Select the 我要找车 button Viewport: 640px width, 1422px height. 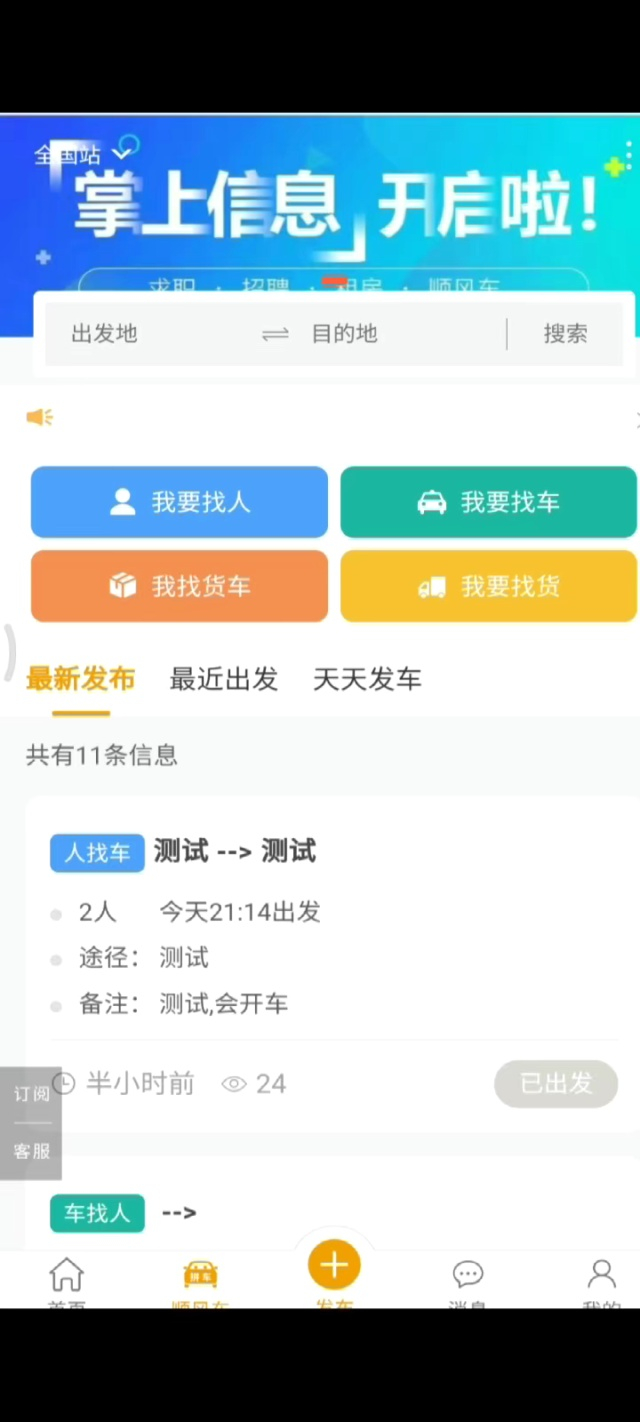tap(488, 502)
